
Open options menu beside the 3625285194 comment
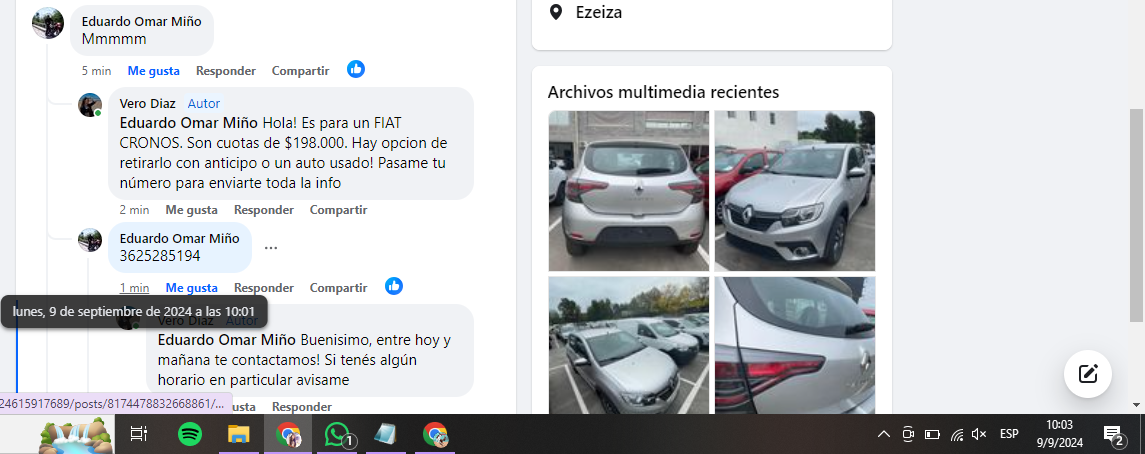click(271, 248)
